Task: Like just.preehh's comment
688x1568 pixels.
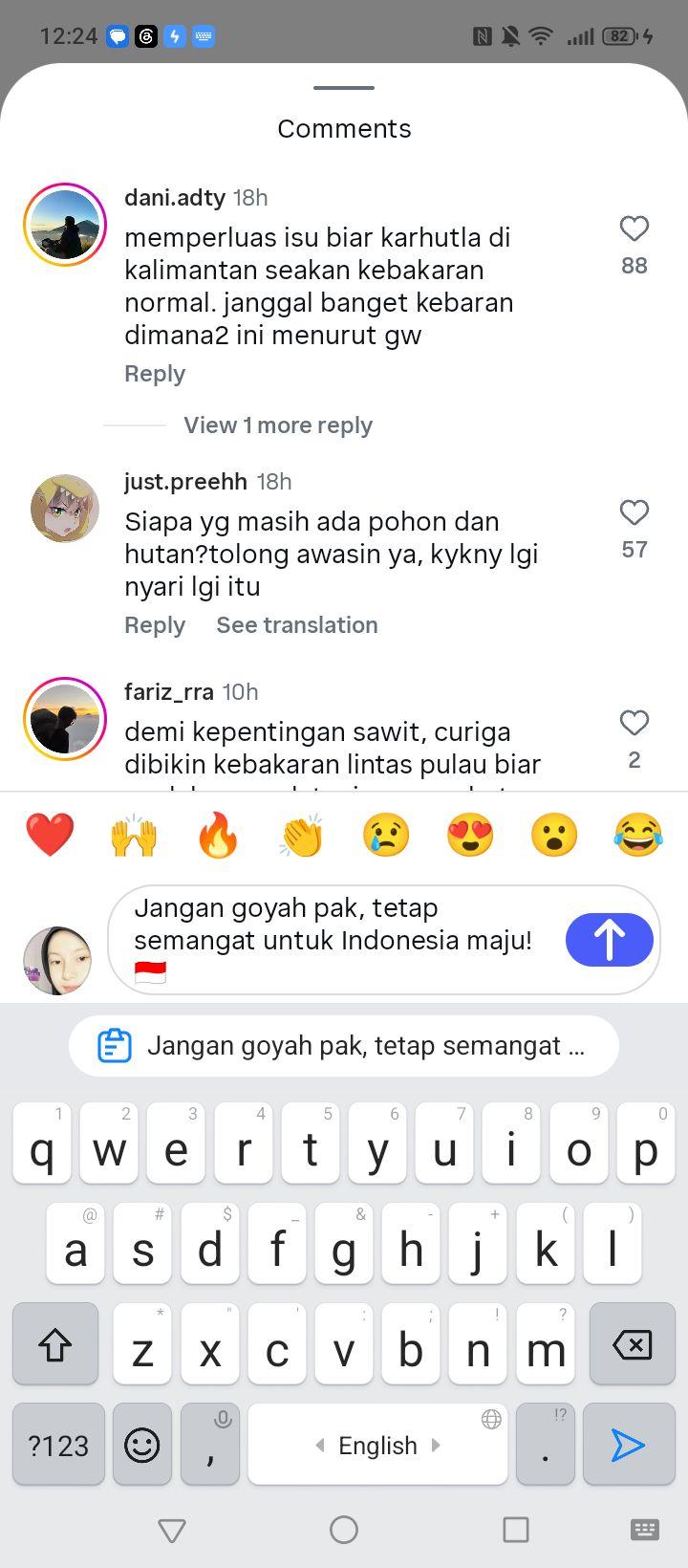Action: 634,512
